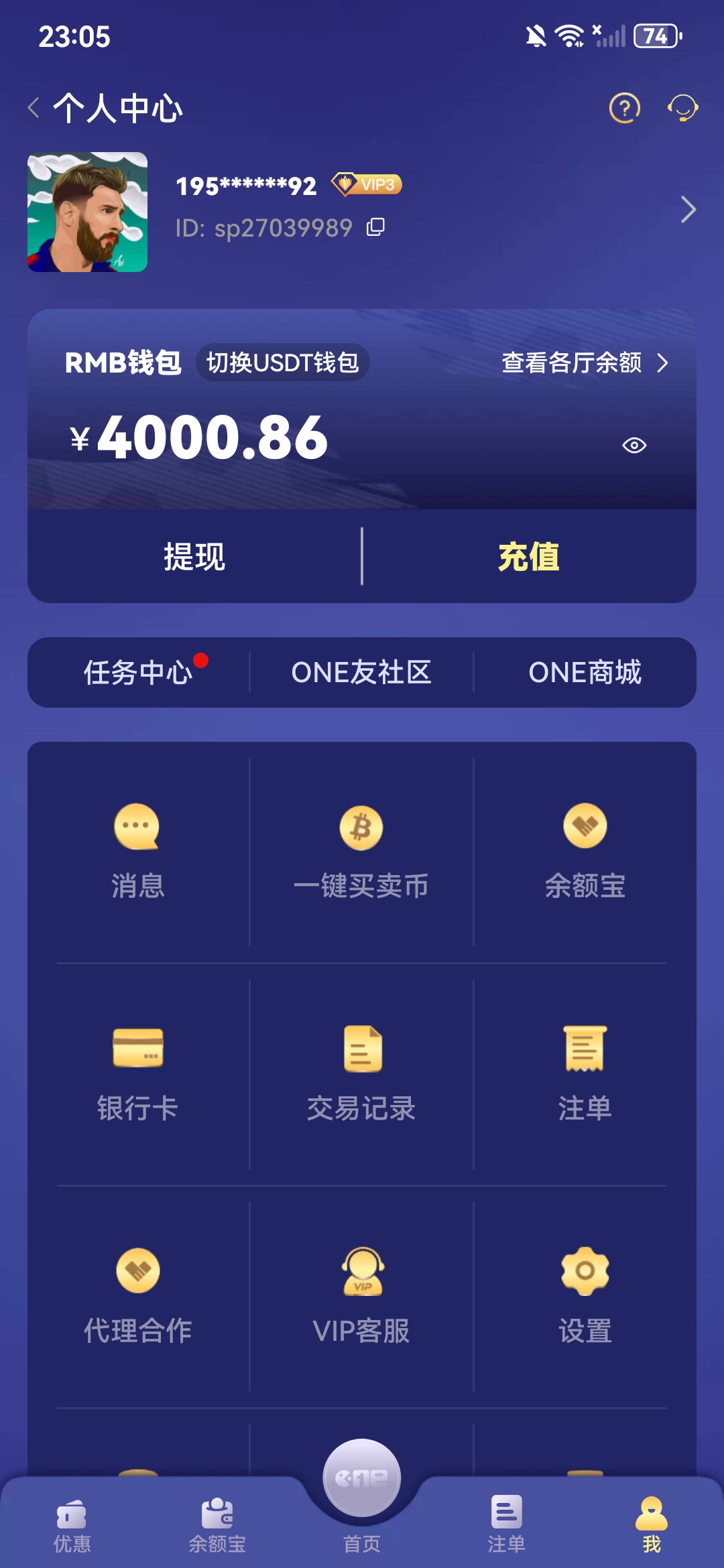Select the 一键买卖币 Bitcoin icon
The image size is (724, 1568).
click(361, 826)
